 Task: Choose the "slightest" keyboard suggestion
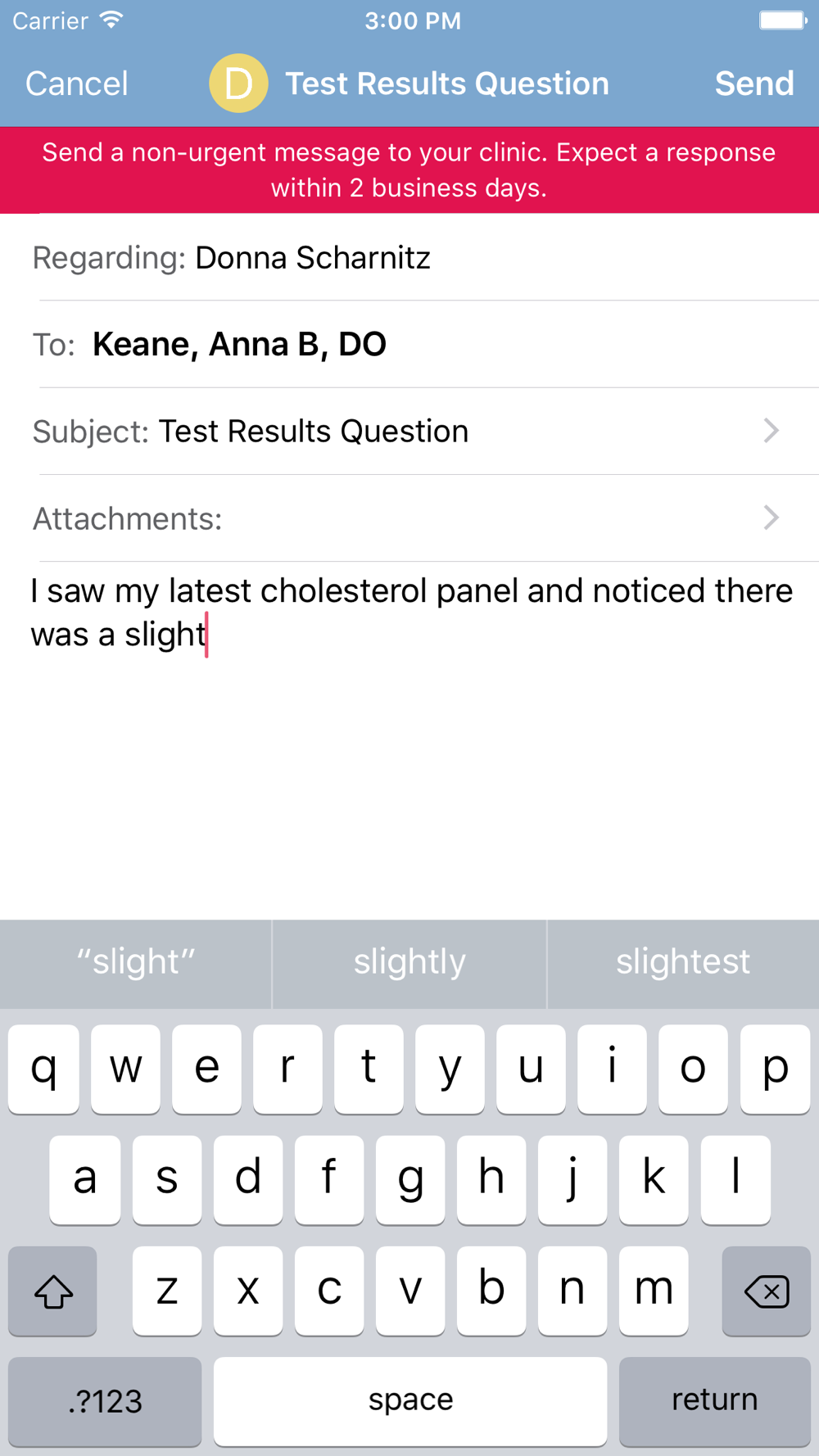click(683, 962)
